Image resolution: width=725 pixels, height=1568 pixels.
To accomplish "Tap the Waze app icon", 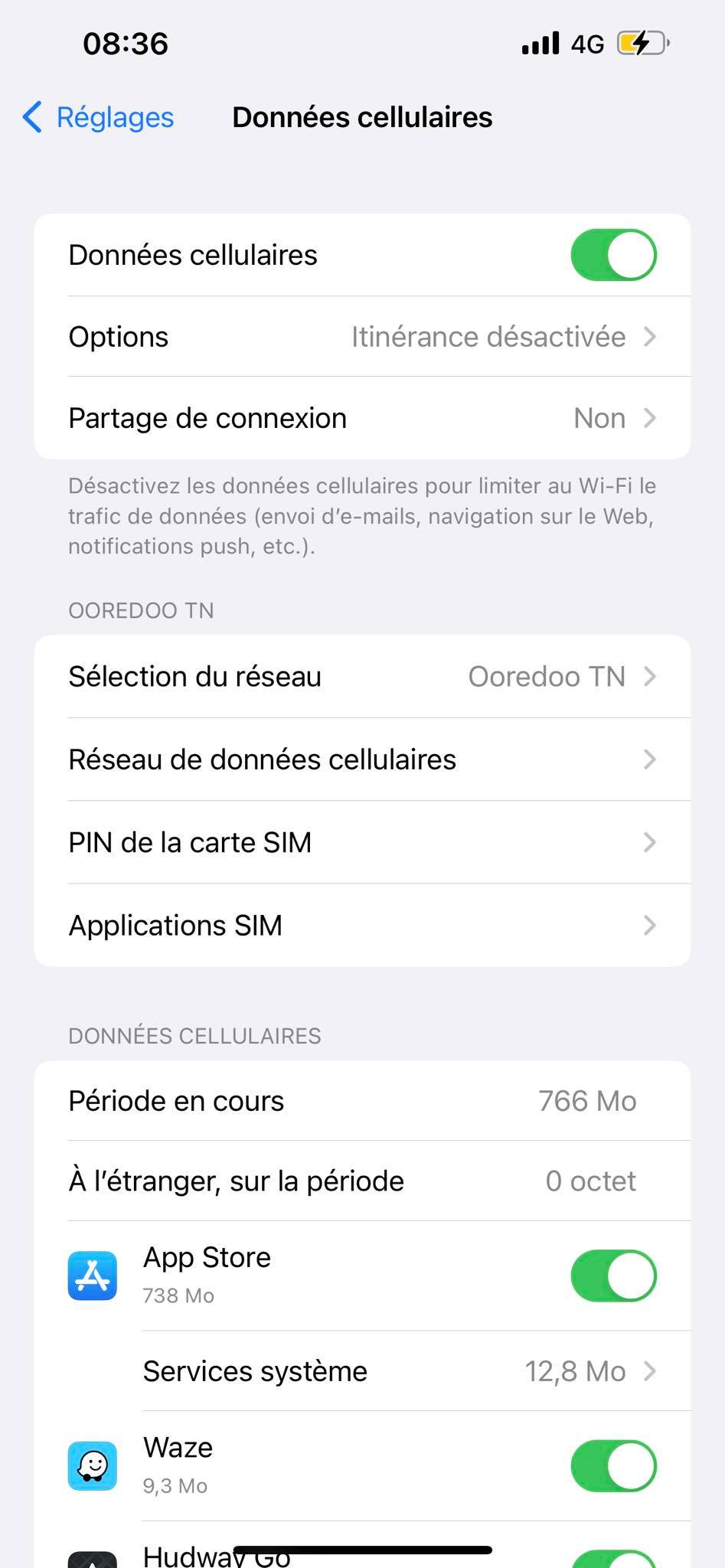I will pos(92,1465).
